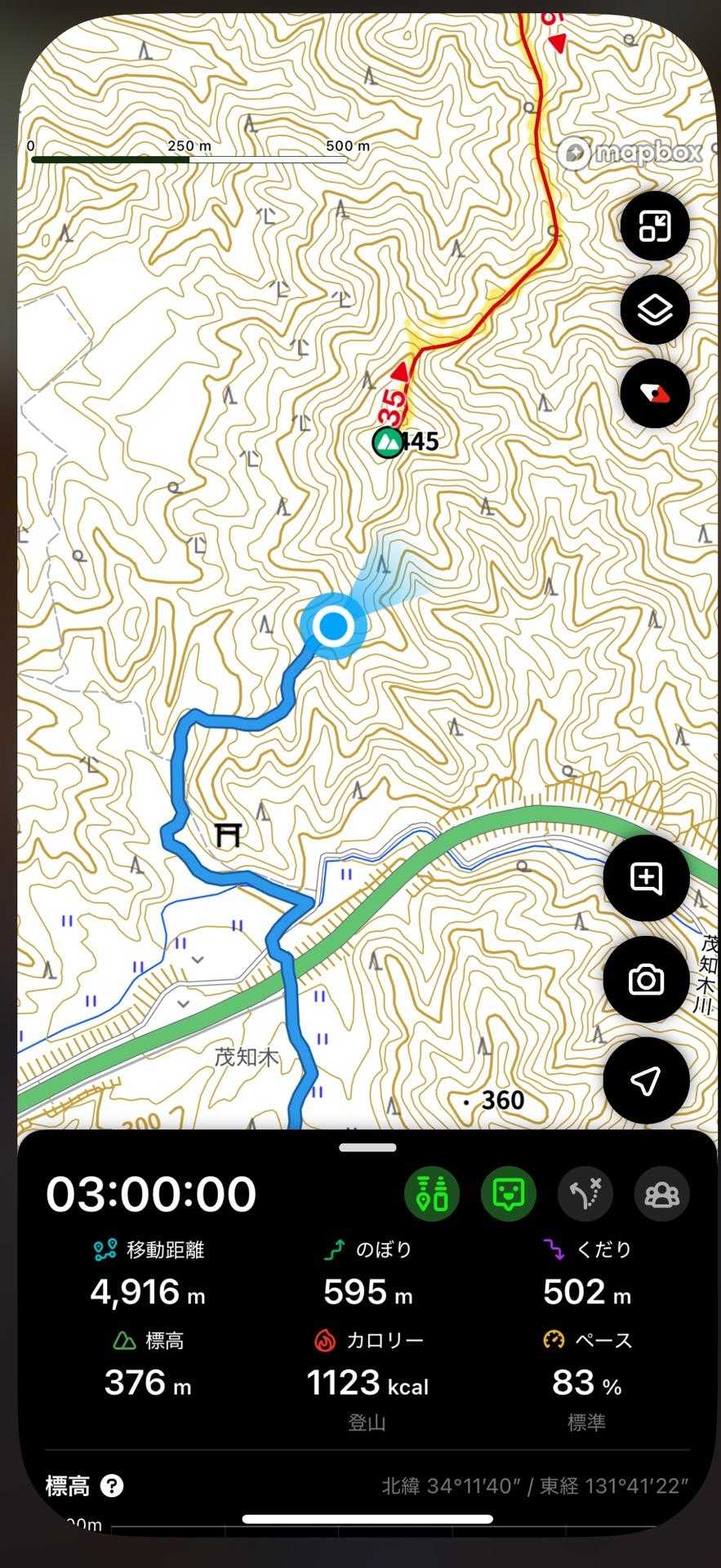This screenshot has width=721, height=1568.
Task: Open the 標高 help question mark
Action: click(x=112, y=1486)
